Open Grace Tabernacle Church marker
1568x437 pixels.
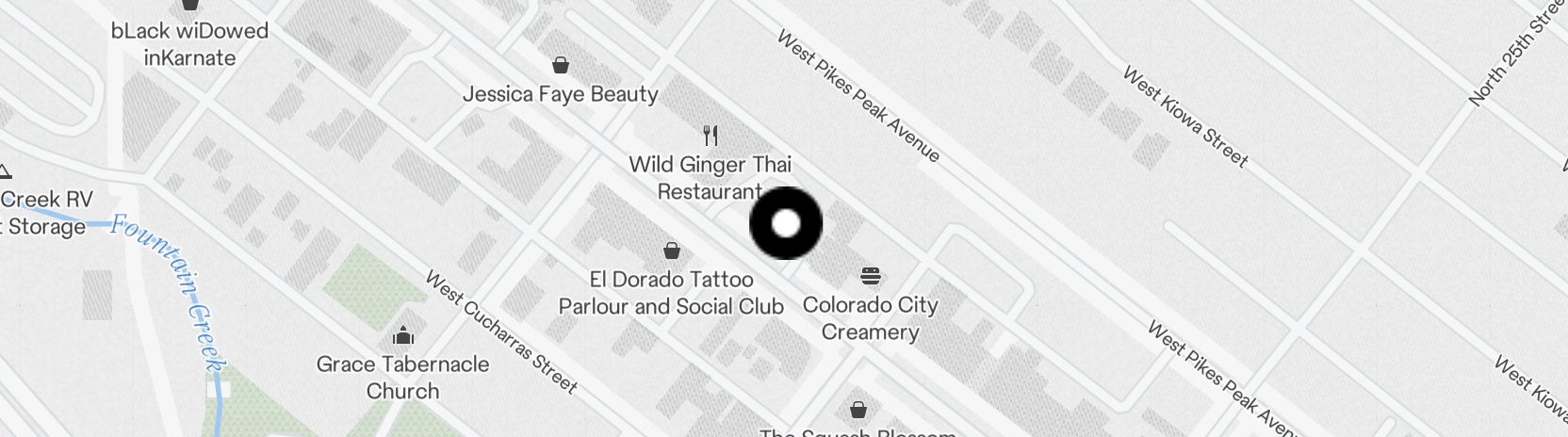pyautogui.click(x=403, y=336)
